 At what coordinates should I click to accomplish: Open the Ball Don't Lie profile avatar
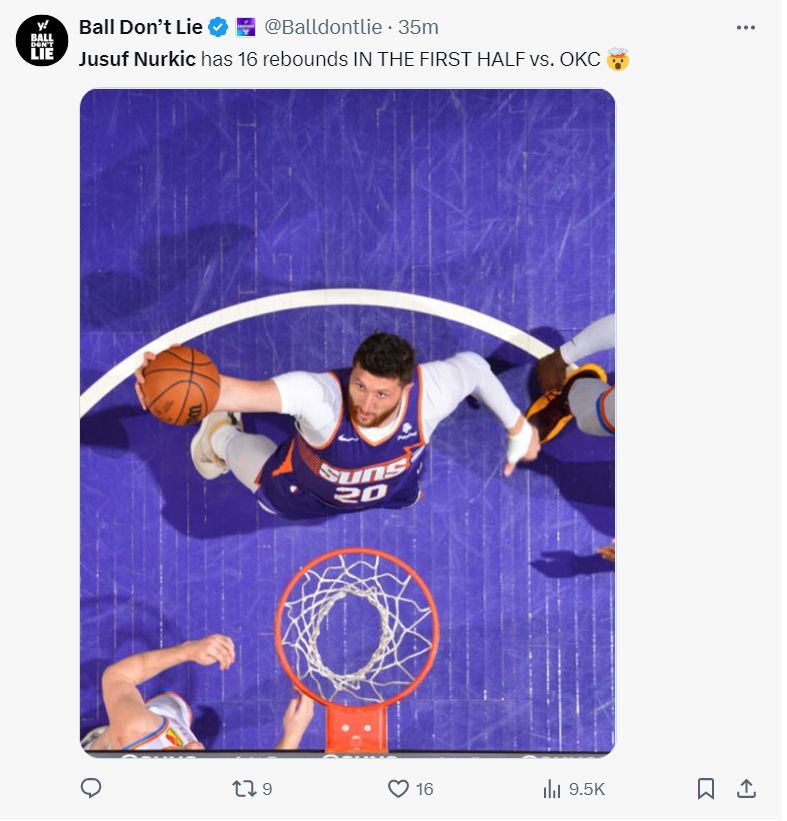click(41, 41)
